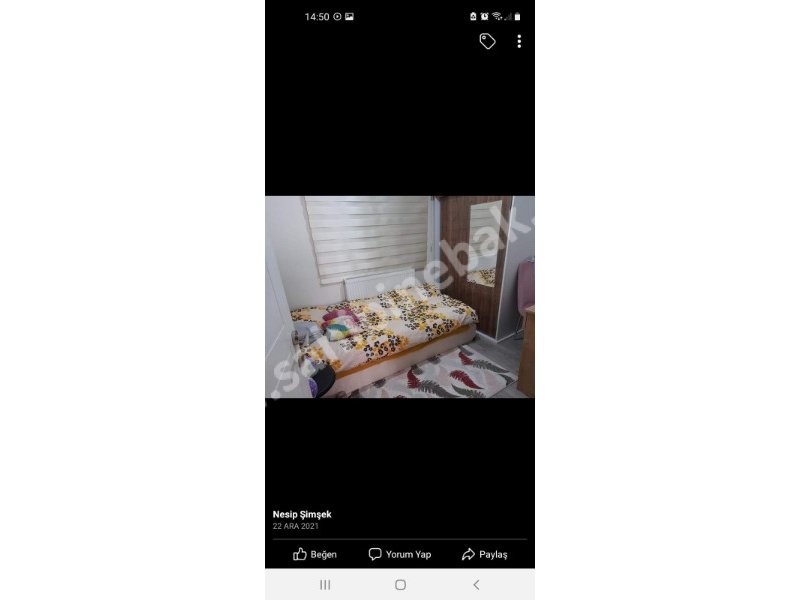This screenshot has height=600, width=800.
Task: Share the photo via Paylaş
Action: tap(484, 554)
